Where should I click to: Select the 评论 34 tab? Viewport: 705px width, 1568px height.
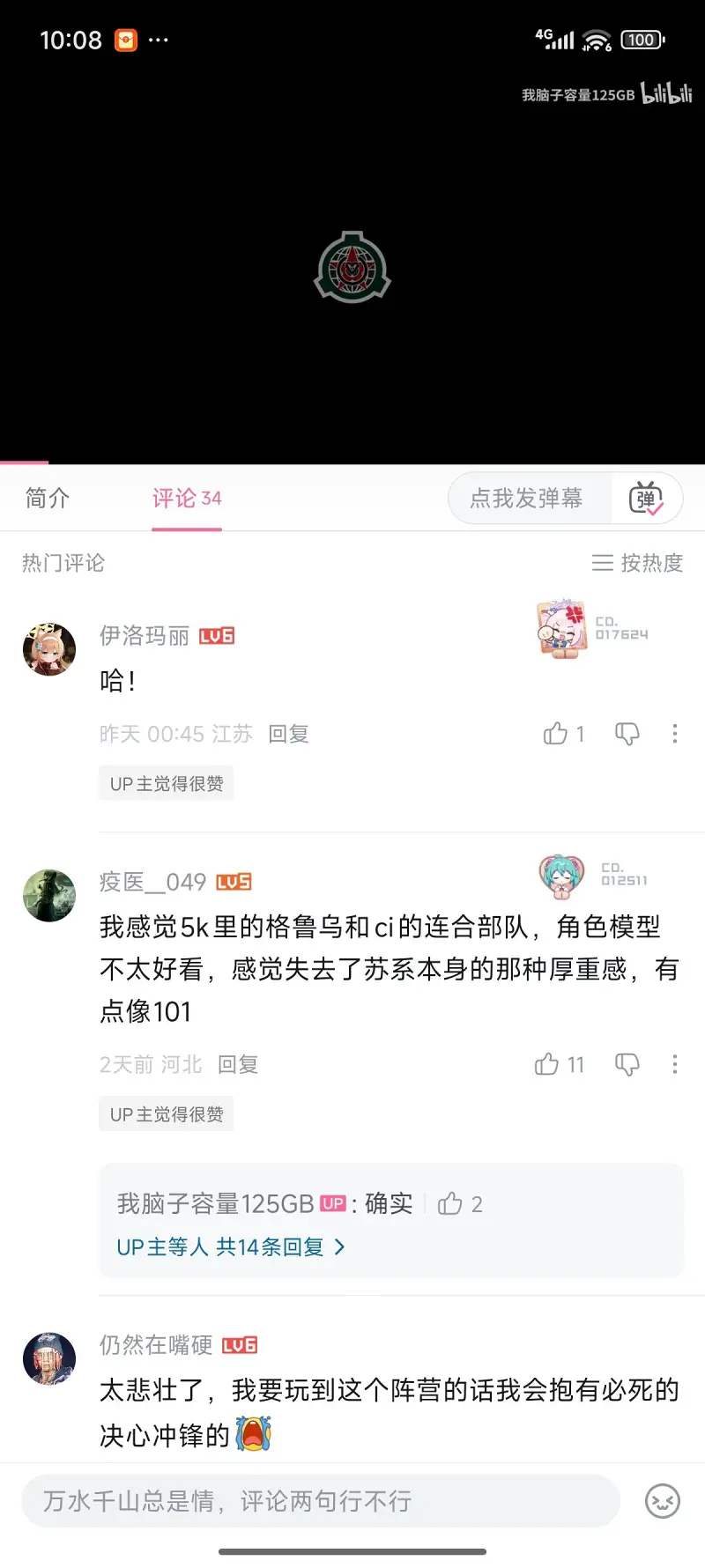pyautogui.click(x=186, y=499)
